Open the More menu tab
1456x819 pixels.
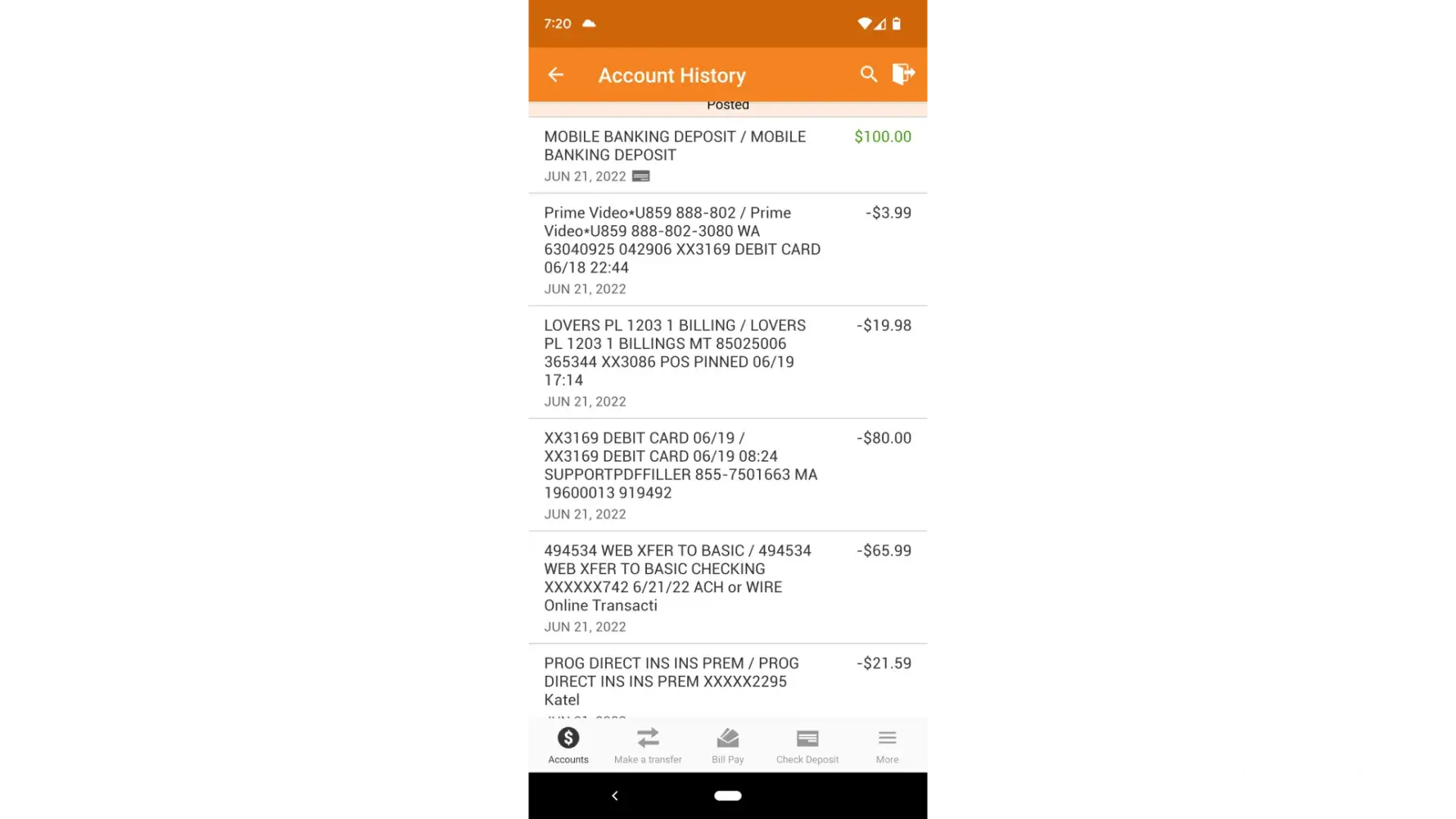(887, 745)
